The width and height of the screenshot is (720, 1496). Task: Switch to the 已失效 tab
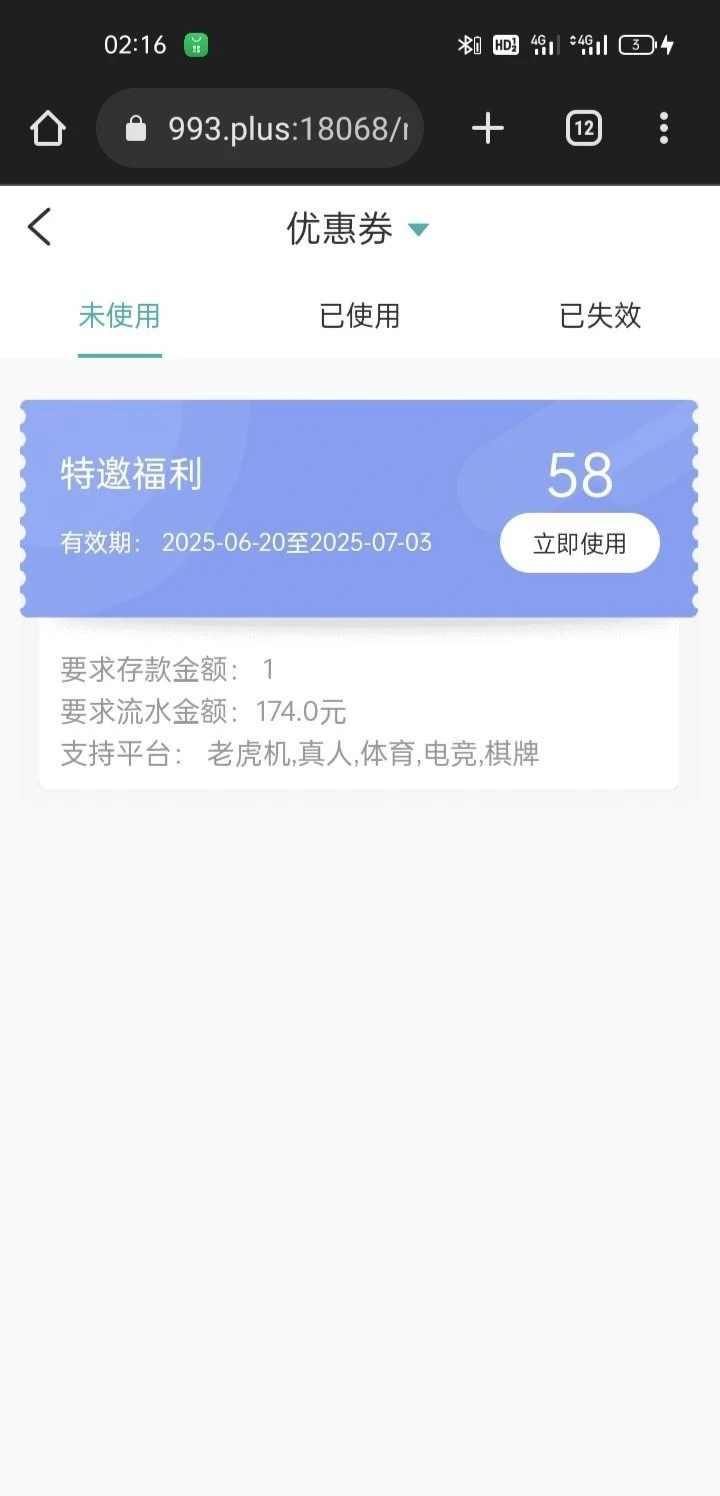pos(600,316)
